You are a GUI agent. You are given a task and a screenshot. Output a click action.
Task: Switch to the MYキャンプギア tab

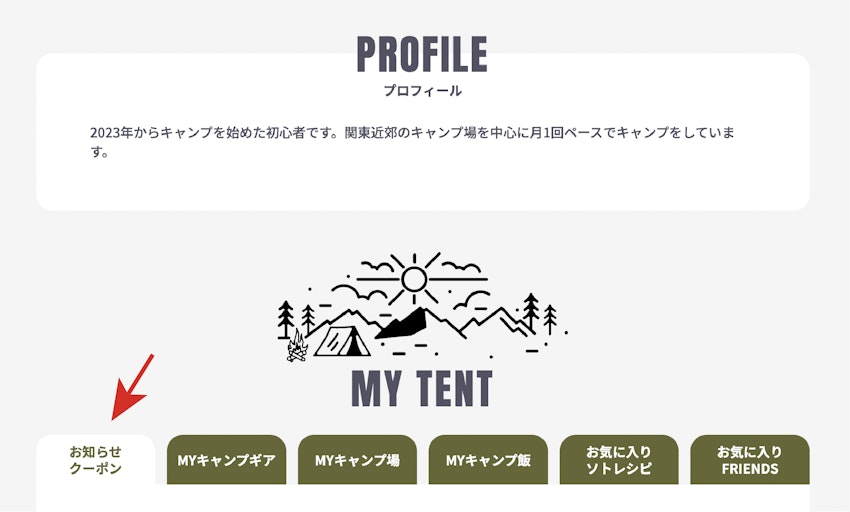tap(226, 460)
